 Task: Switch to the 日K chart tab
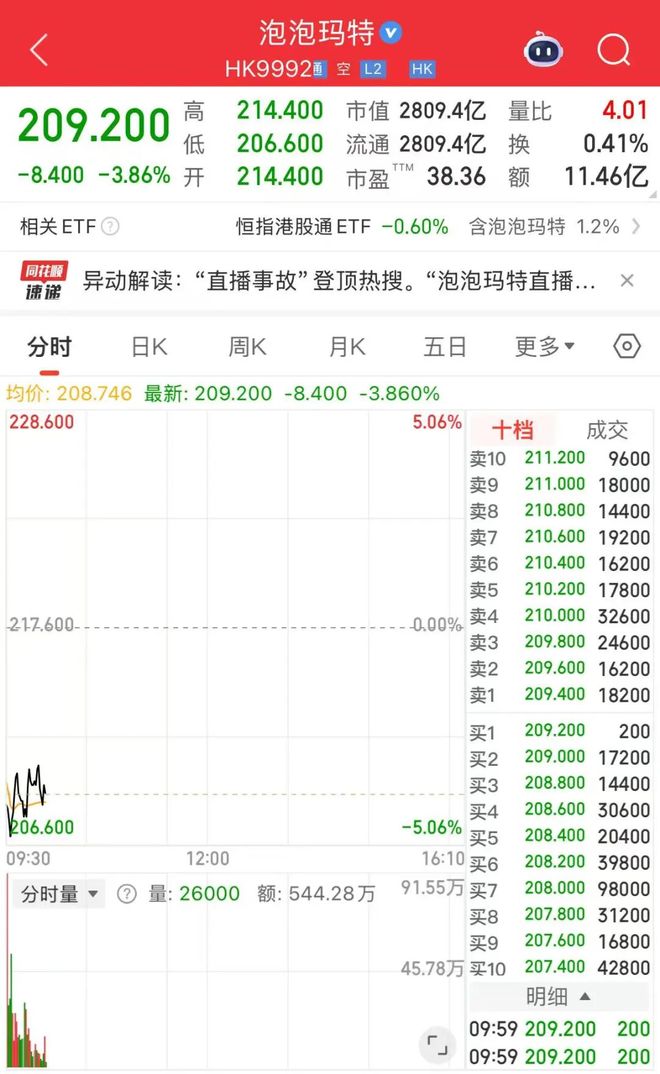coord(149,347)
